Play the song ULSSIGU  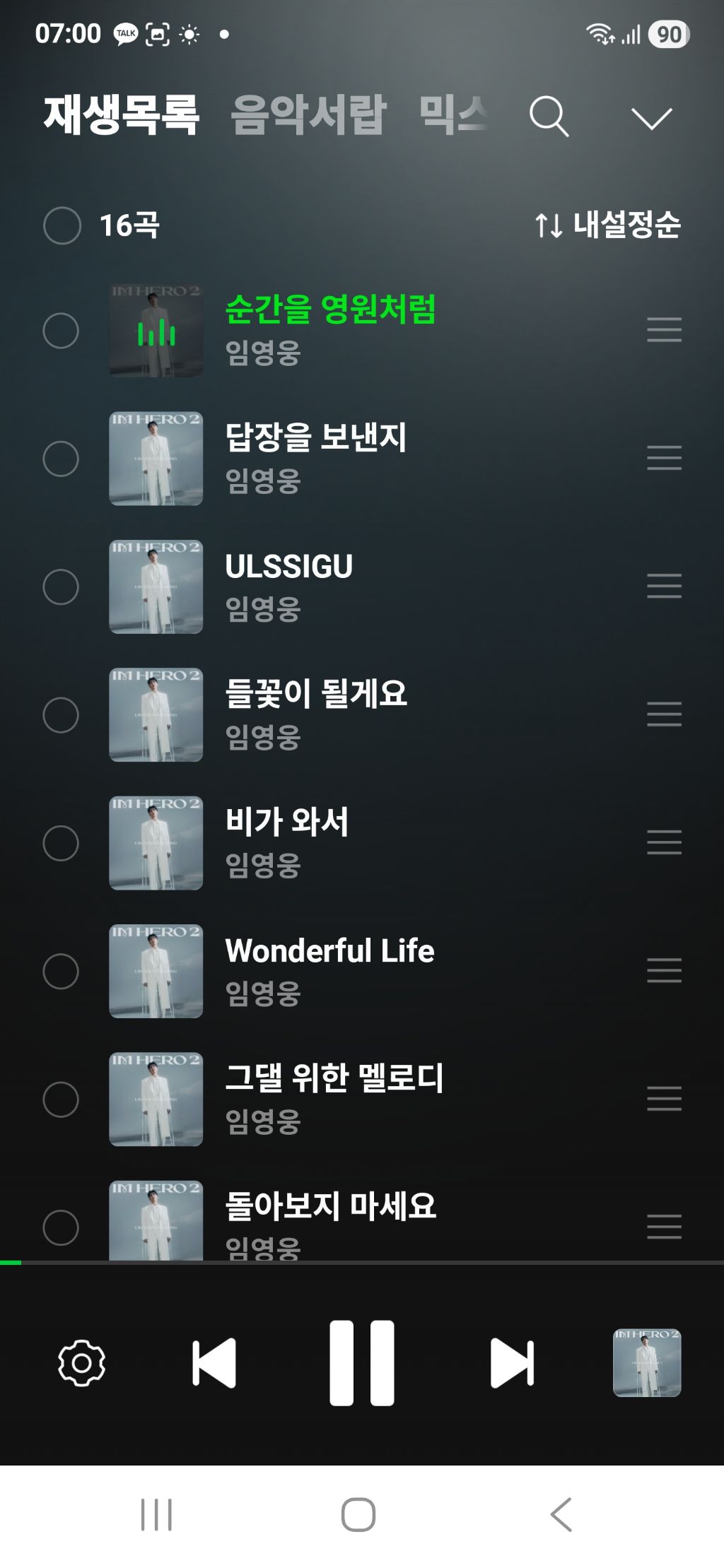[288, 567]
